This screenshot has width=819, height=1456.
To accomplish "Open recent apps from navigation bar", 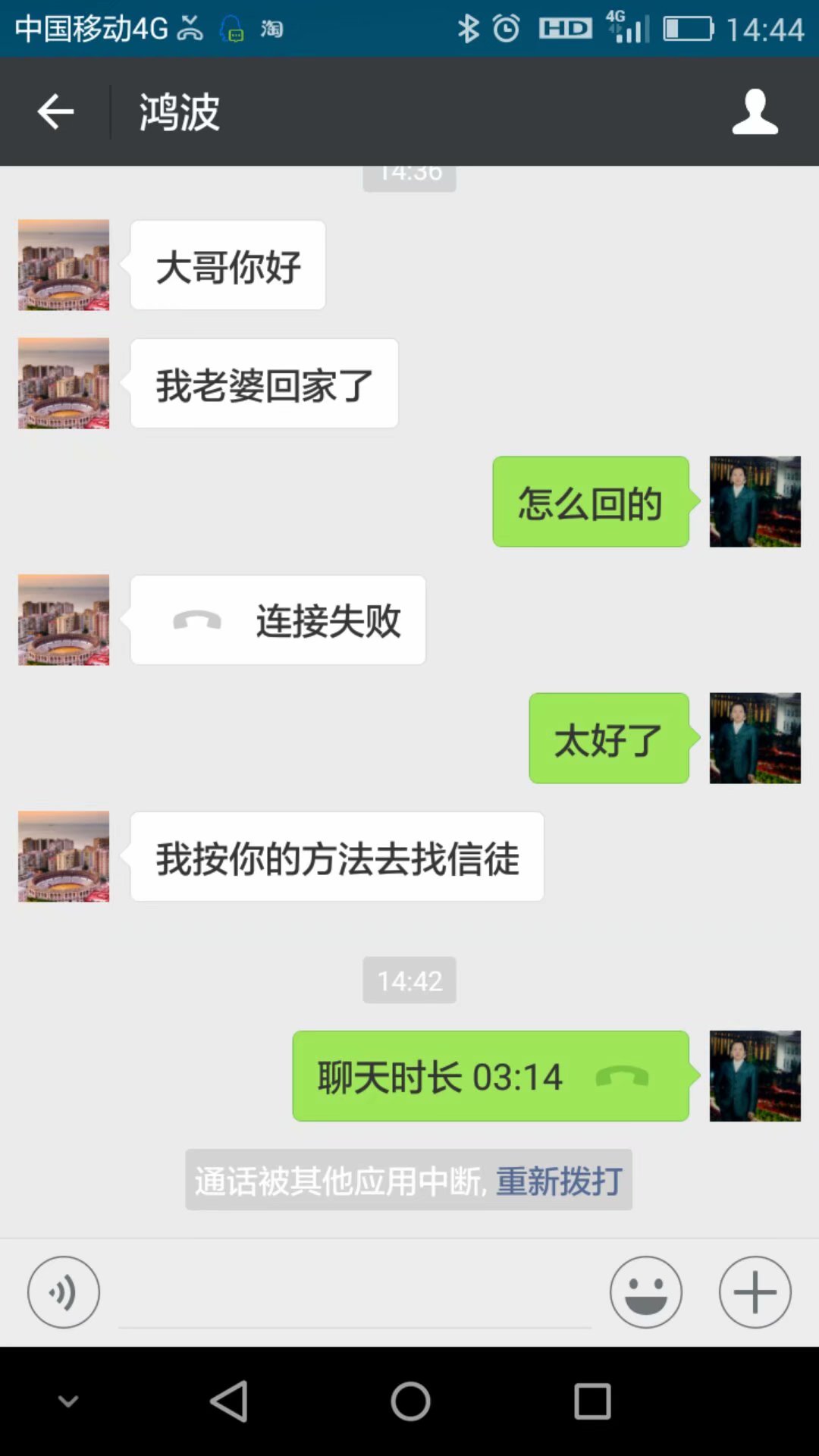I will click(x=592, y=1401).
